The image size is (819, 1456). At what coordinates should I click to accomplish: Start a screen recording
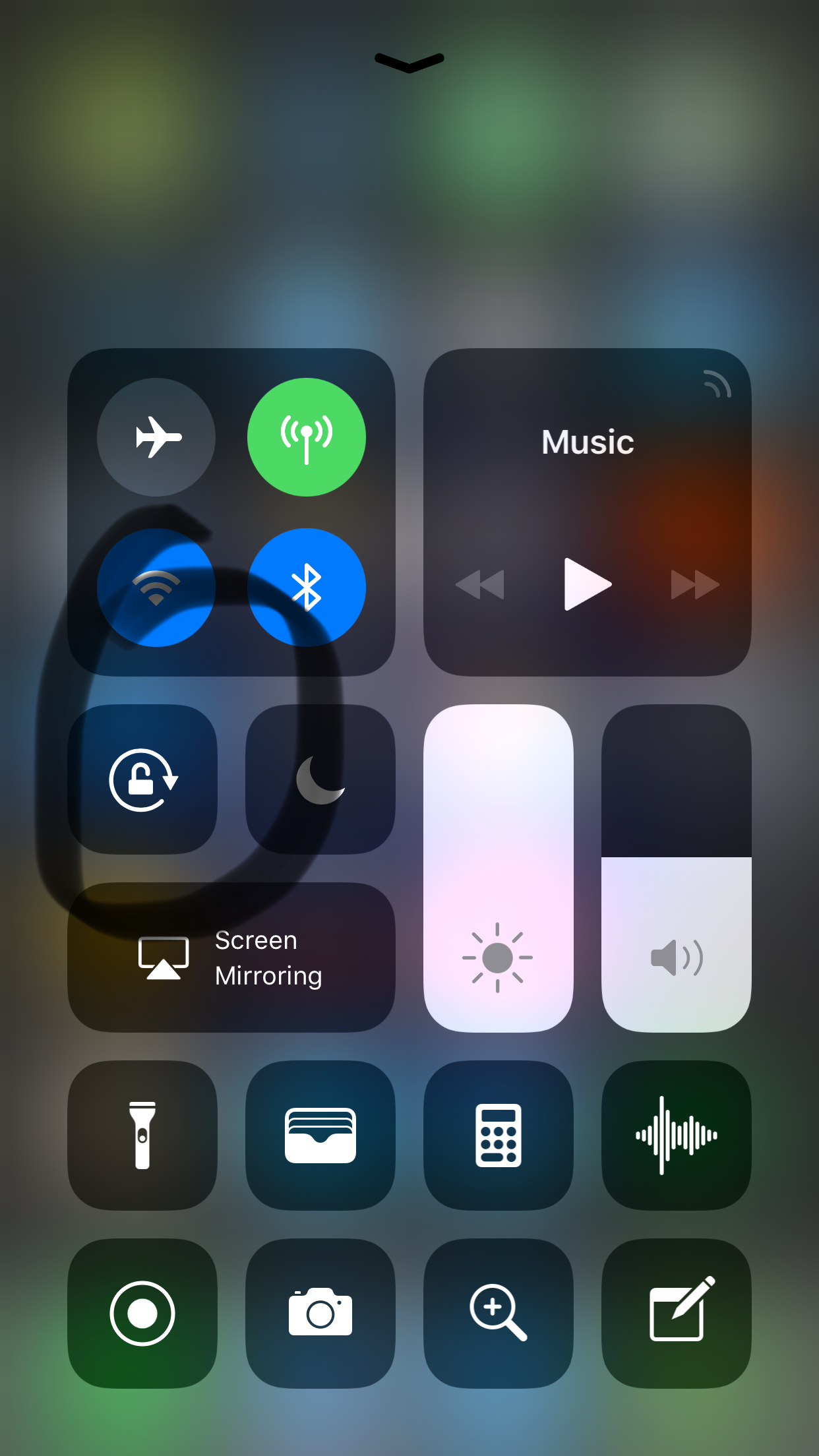[142, 1312]
